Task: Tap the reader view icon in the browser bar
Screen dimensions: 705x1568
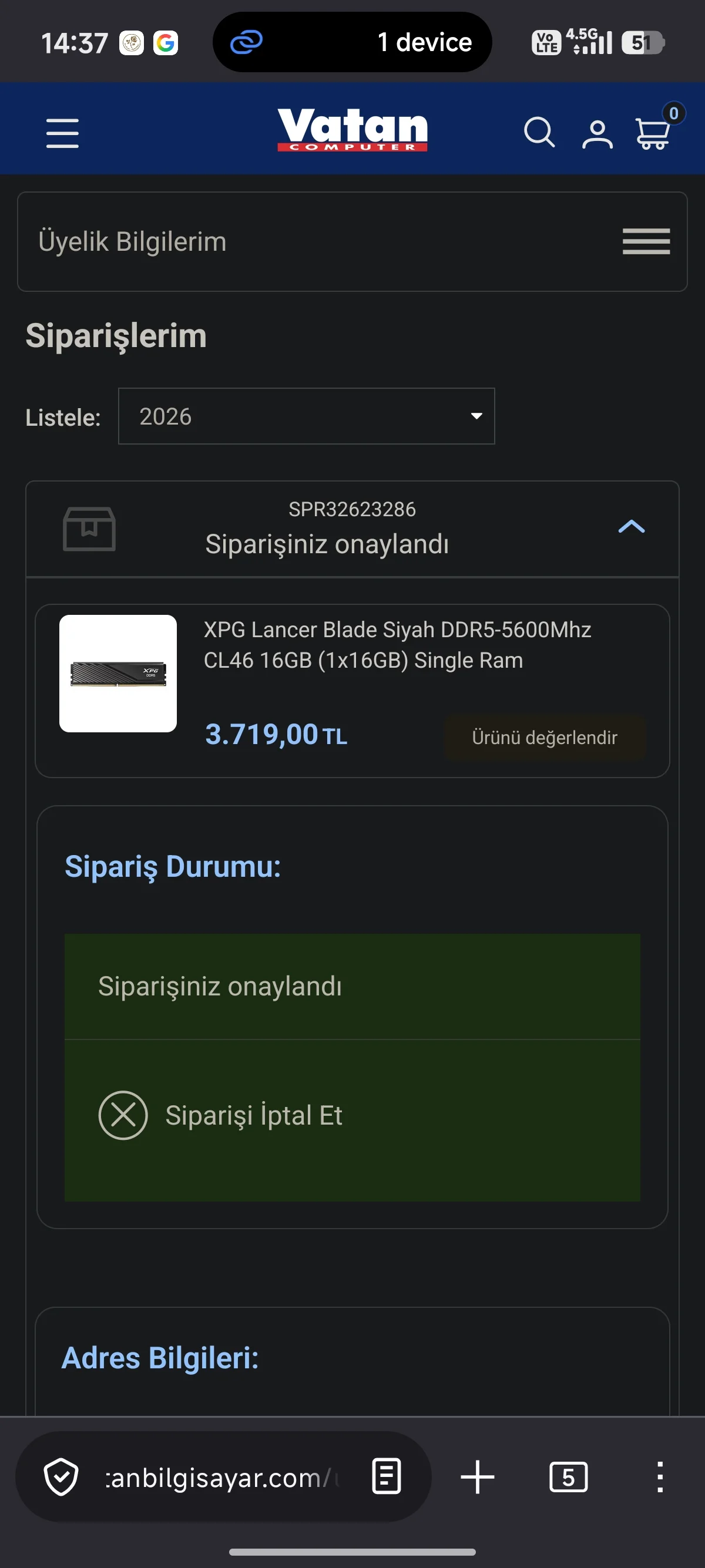Action: coord(386,1478)
